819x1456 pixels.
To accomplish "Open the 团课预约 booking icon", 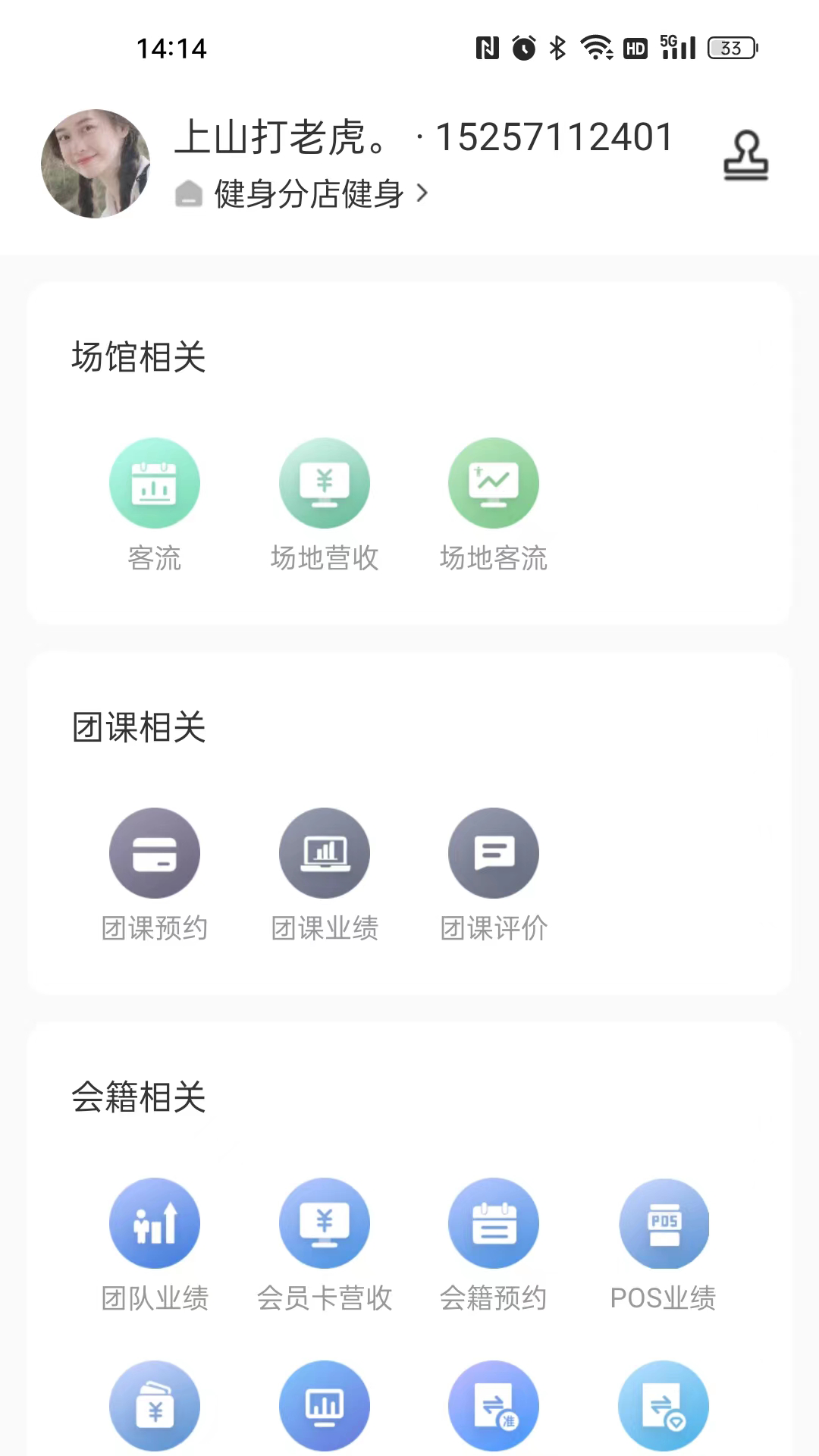I will (155, 852).
